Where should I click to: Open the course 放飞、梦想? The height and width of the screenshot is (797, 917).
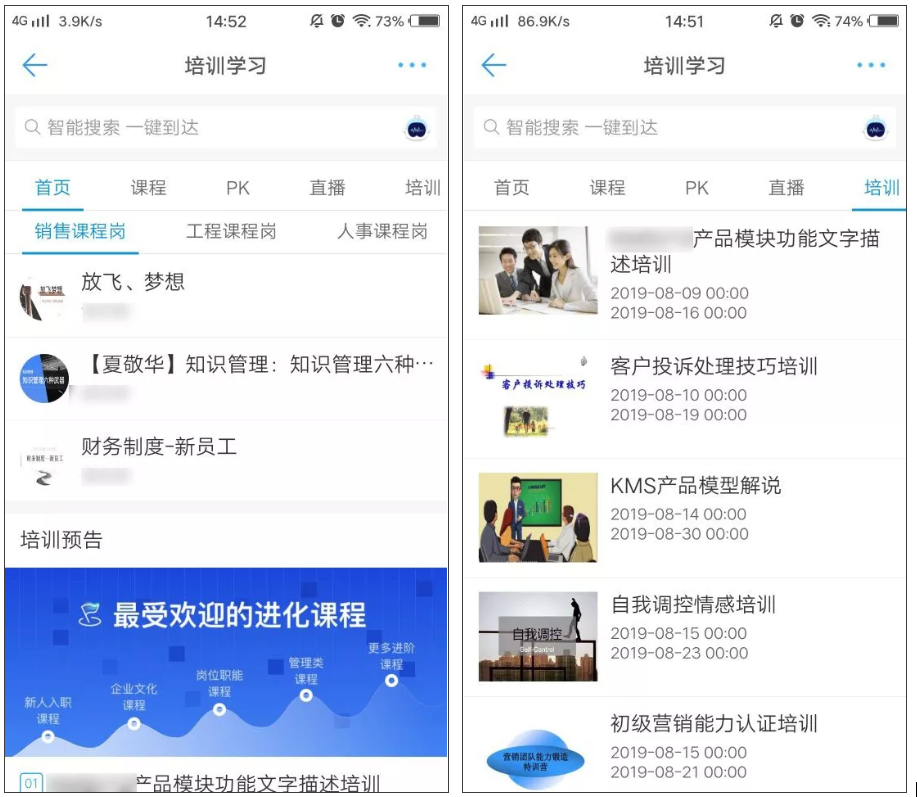[x=133, y=282]
